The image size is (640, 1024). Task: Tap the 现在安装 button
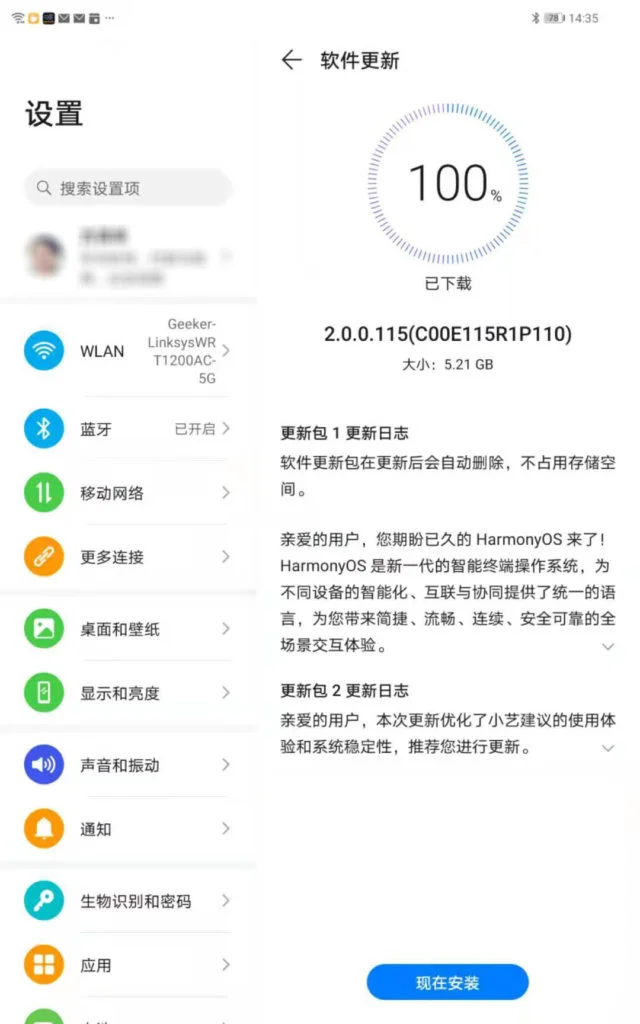(447, 983)
